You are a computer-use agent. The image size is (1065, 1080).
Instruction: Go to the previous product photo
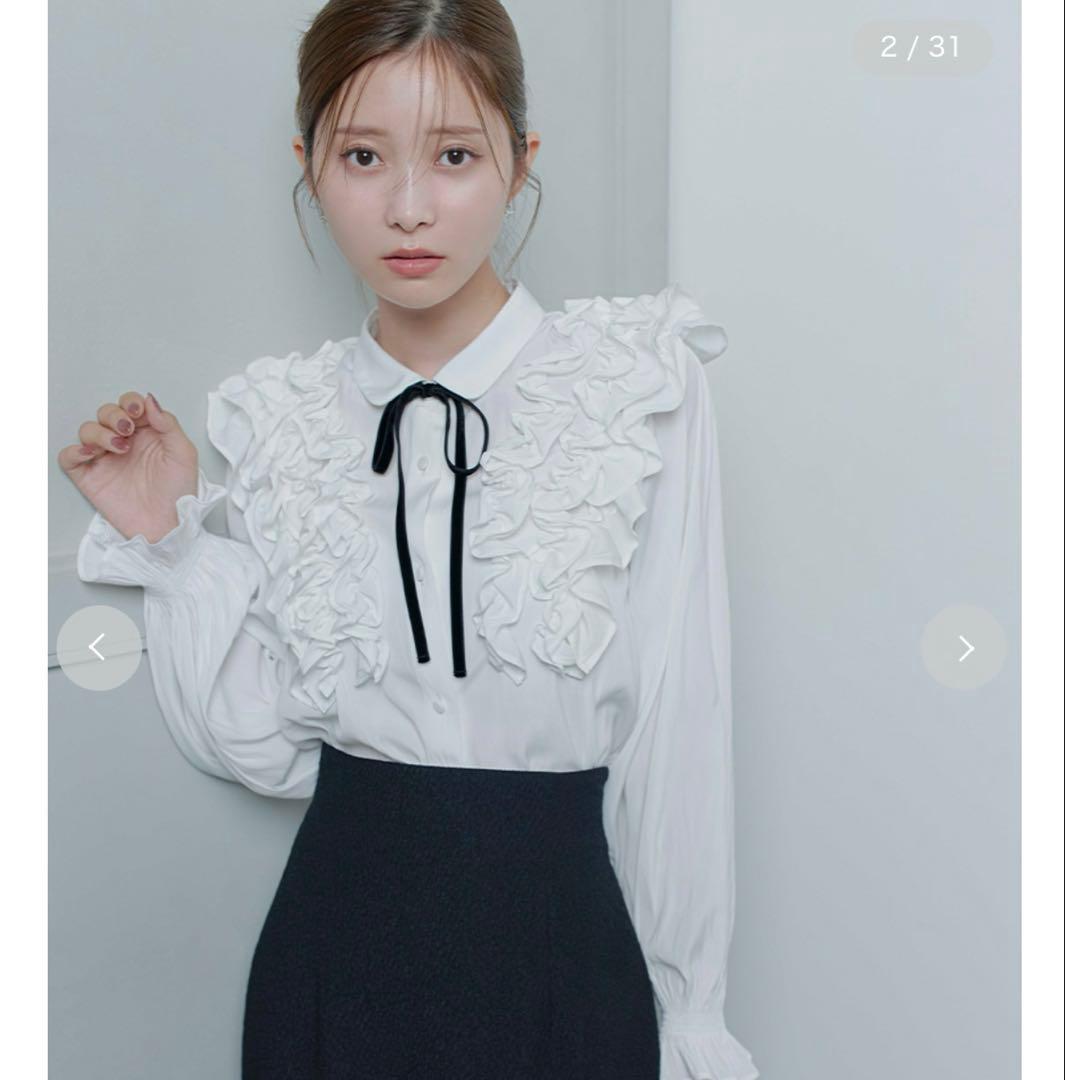(x=98, y=648)
